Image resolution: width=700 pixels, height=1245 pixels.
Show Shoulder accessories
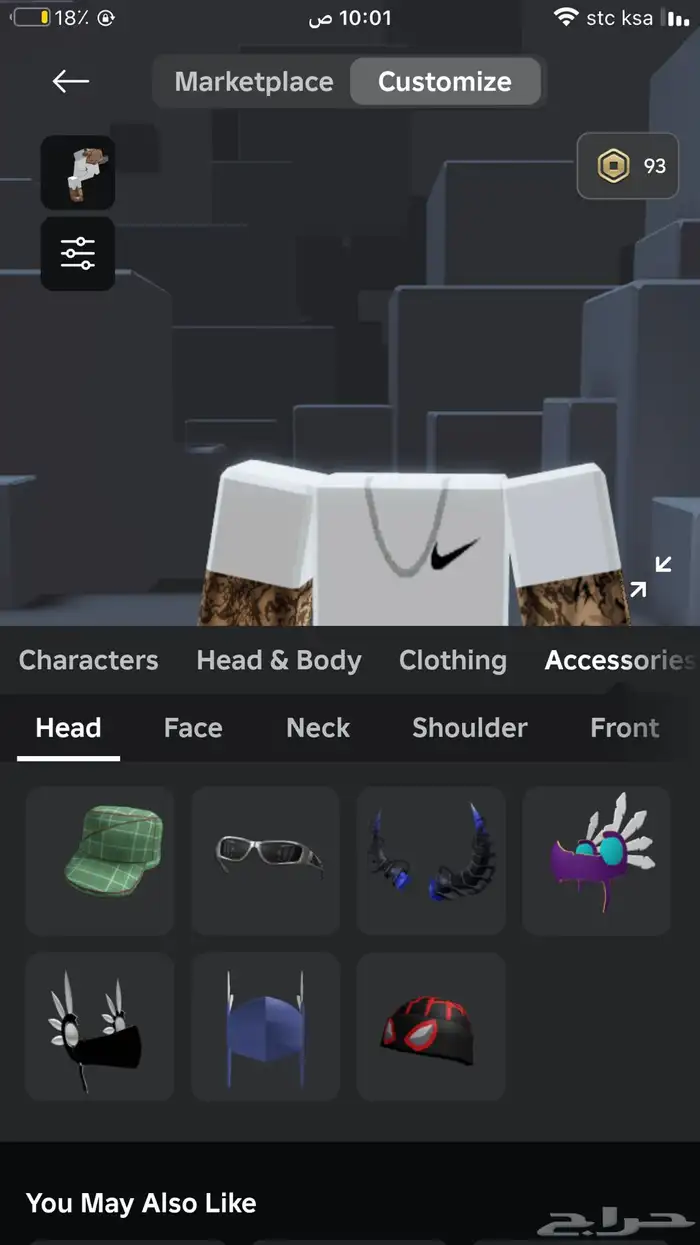[x=469, y=728]
